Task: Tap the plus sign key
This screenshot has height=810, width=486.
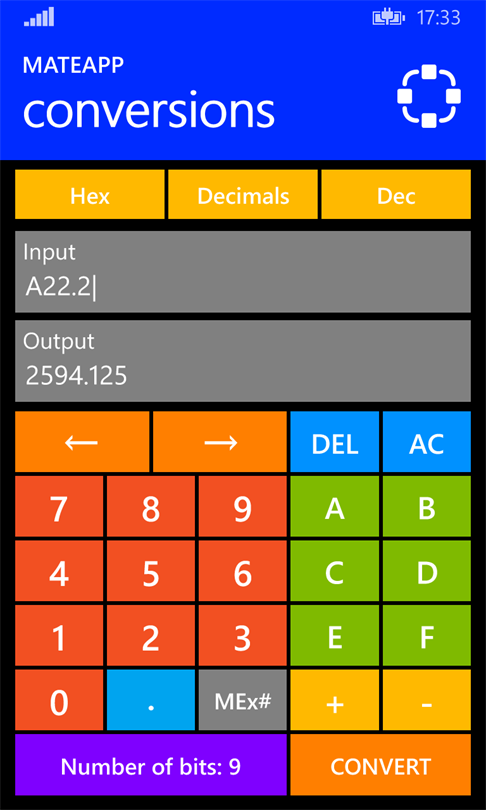Action: [335, 700]
